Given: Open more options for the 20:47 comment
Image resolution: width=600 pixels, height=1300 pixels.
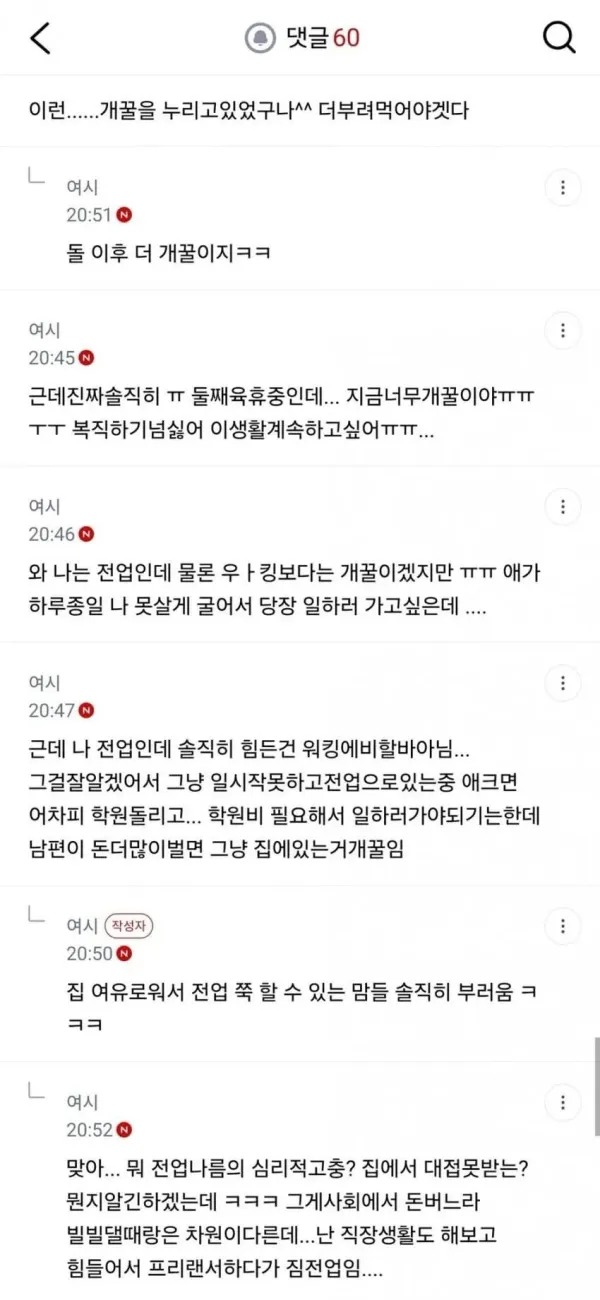Looking at the screenshot, I should 563,684.
